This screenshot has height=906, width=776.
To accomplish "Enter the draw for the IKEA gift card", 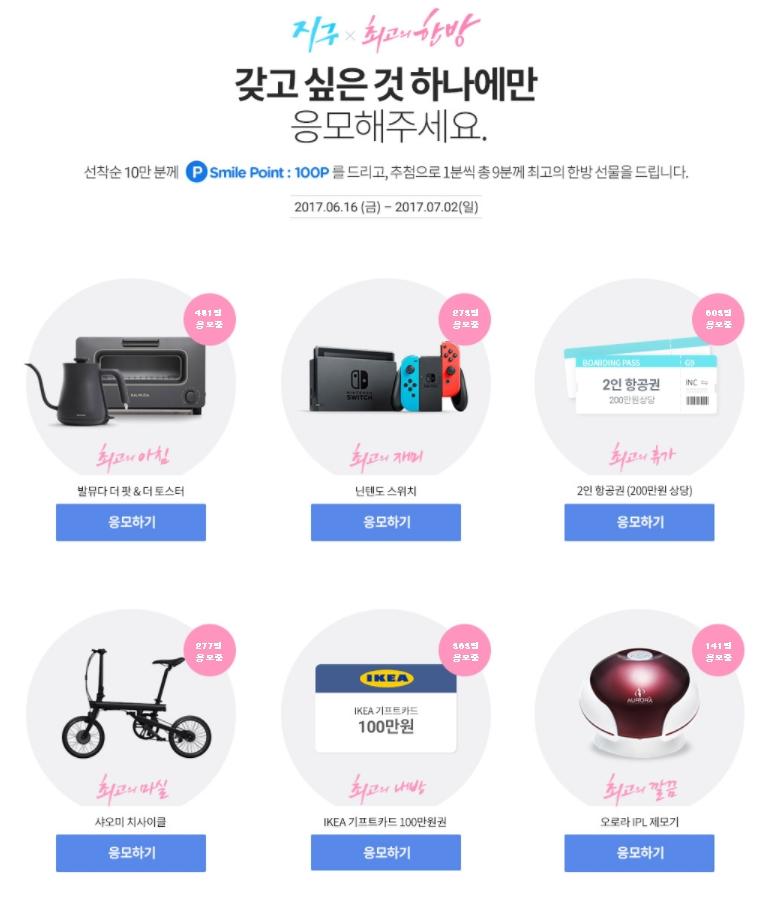I will 385,853.
